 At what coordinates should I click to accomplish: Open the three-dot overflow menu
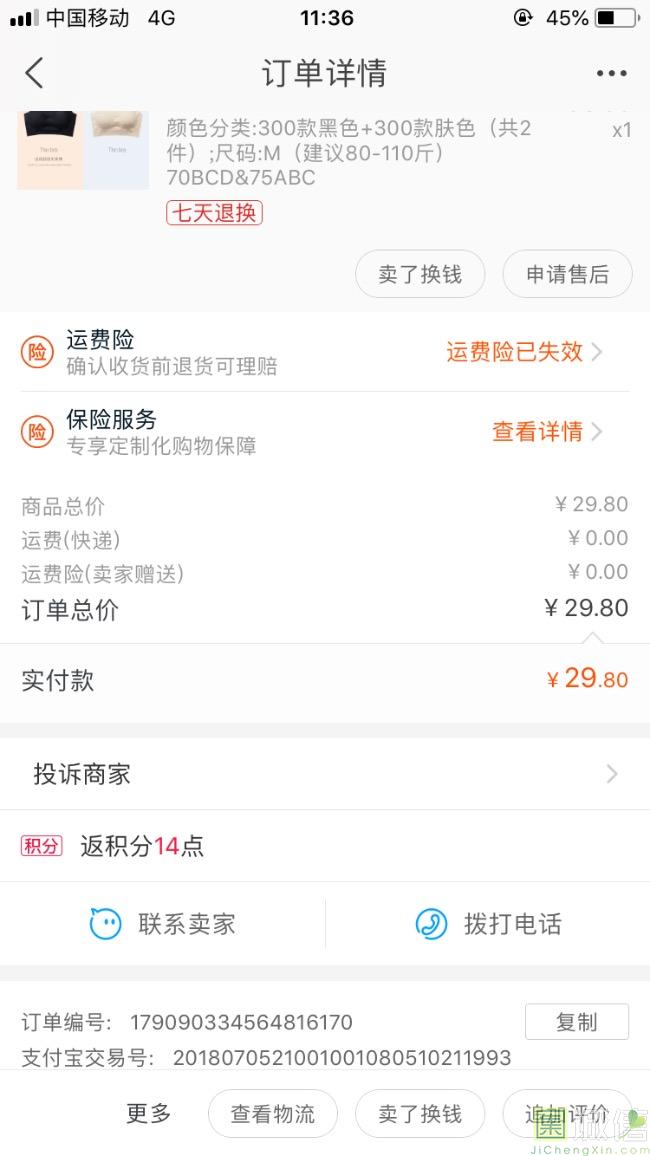[612, 73]
